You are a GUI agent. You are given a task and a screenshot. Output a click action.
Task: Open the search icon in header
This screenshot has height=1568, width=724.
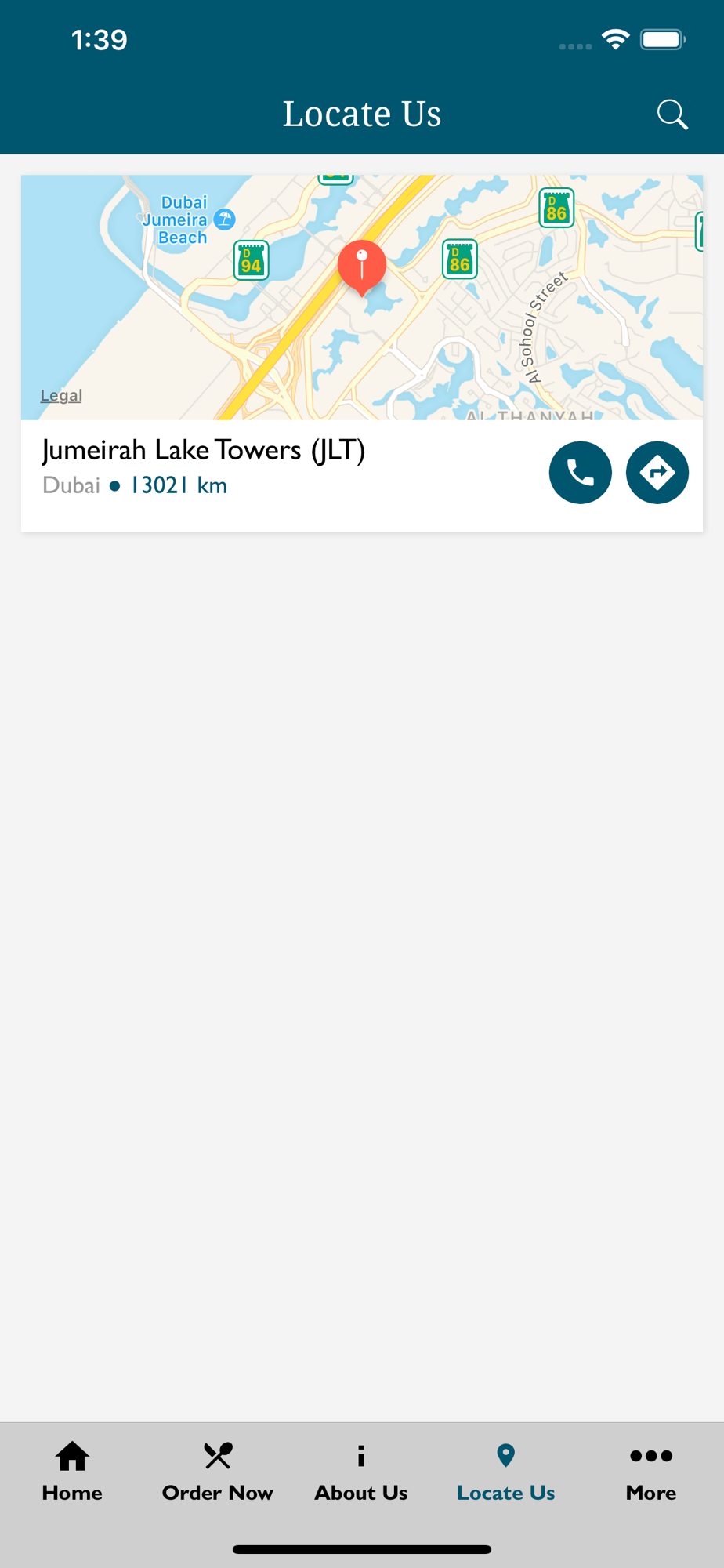click(x=672, y=114)
